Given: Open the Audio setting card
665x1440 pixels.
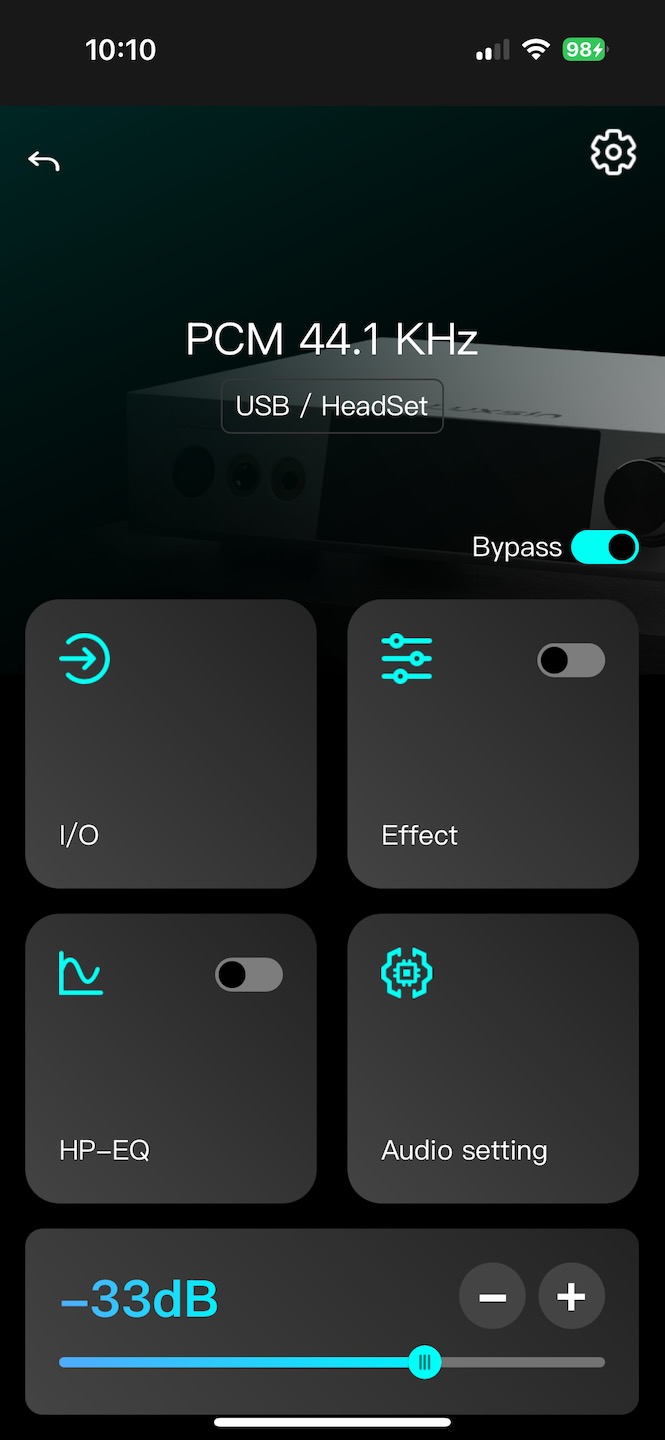Looking at the screenshot, I should point(493,1058).
